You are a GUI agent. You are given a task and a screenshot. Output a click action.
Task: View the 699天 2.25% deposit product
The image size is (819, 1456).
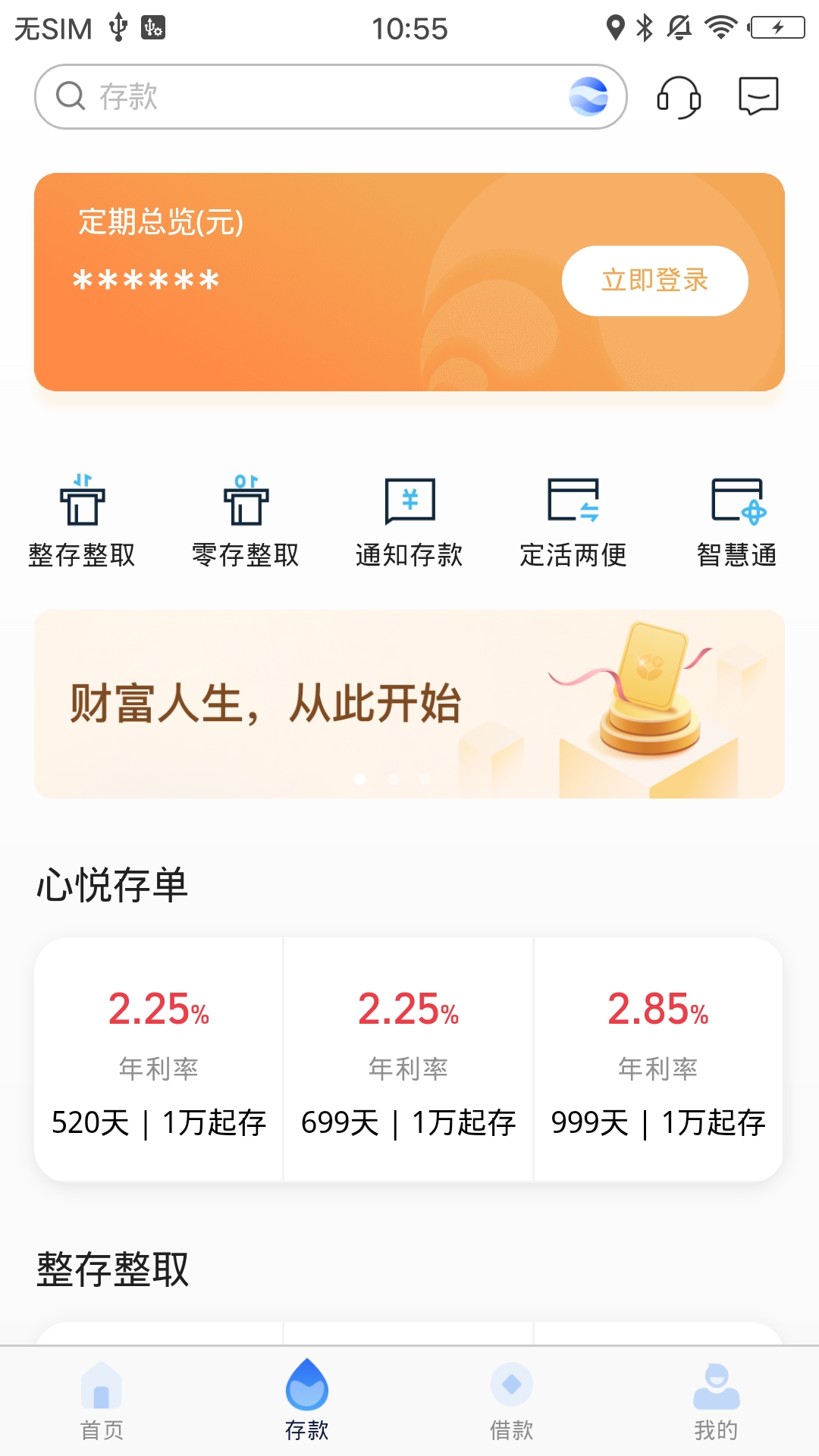pyautogui.click(x=409, y=1059)
